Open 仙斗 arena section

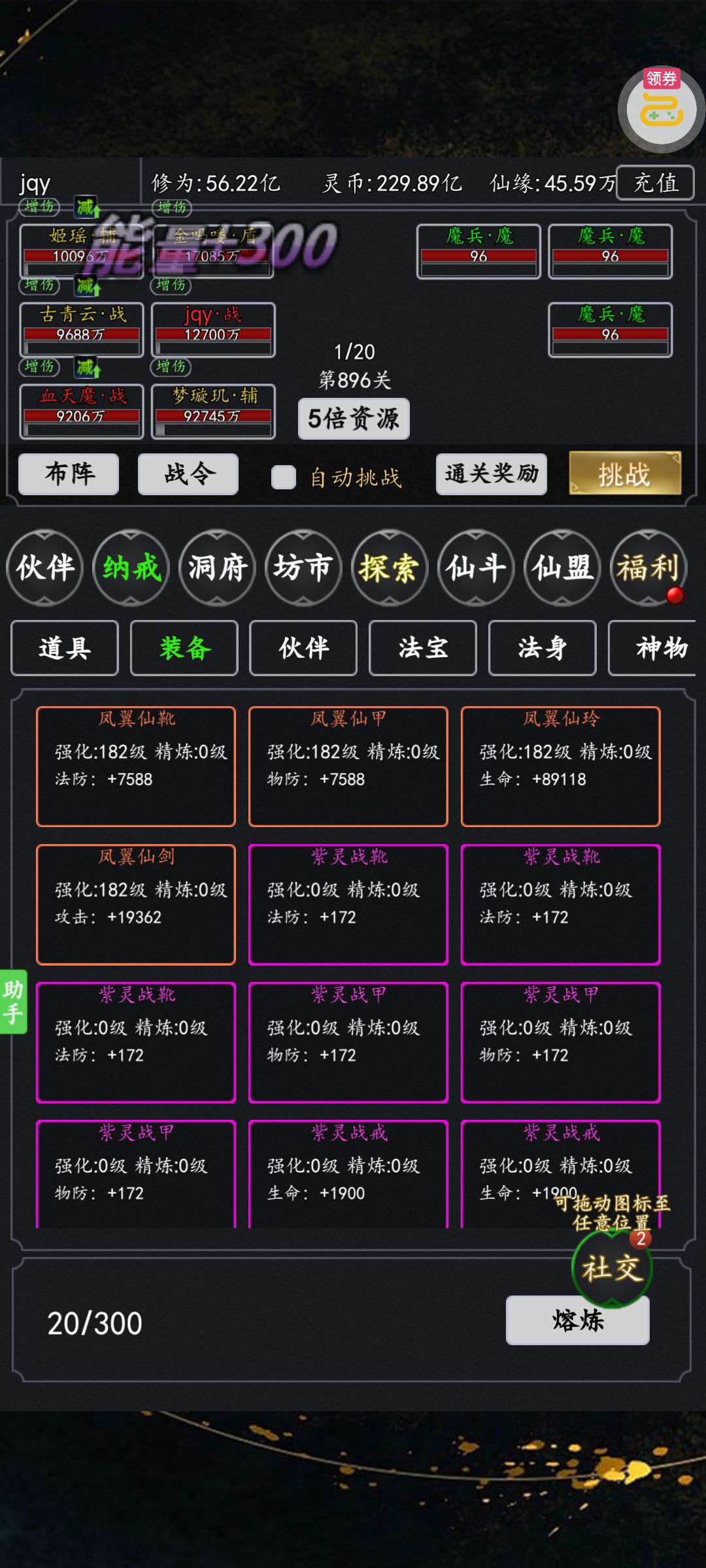click(x=475, y=567)
